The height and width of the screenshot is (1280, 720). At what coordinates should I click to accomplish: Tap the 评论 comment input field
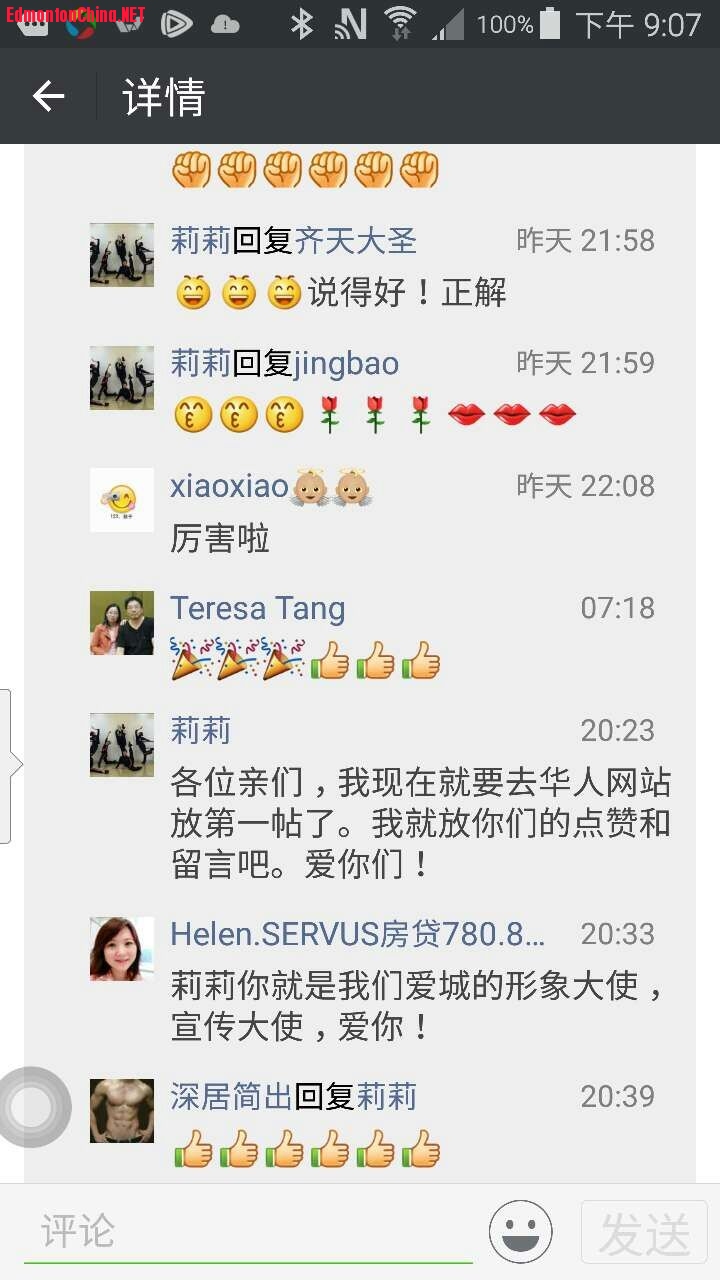tap(248, 1232)
